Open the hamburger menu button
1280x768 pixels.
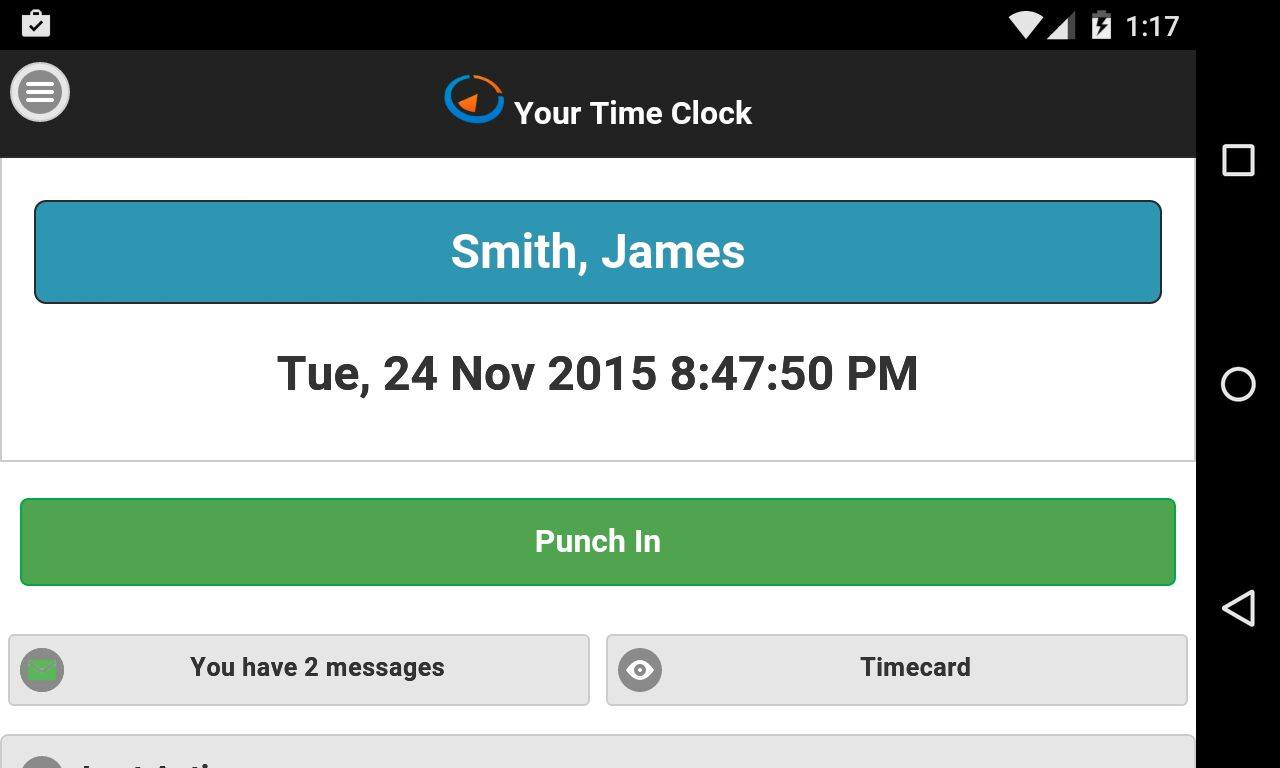pos(40,92)
